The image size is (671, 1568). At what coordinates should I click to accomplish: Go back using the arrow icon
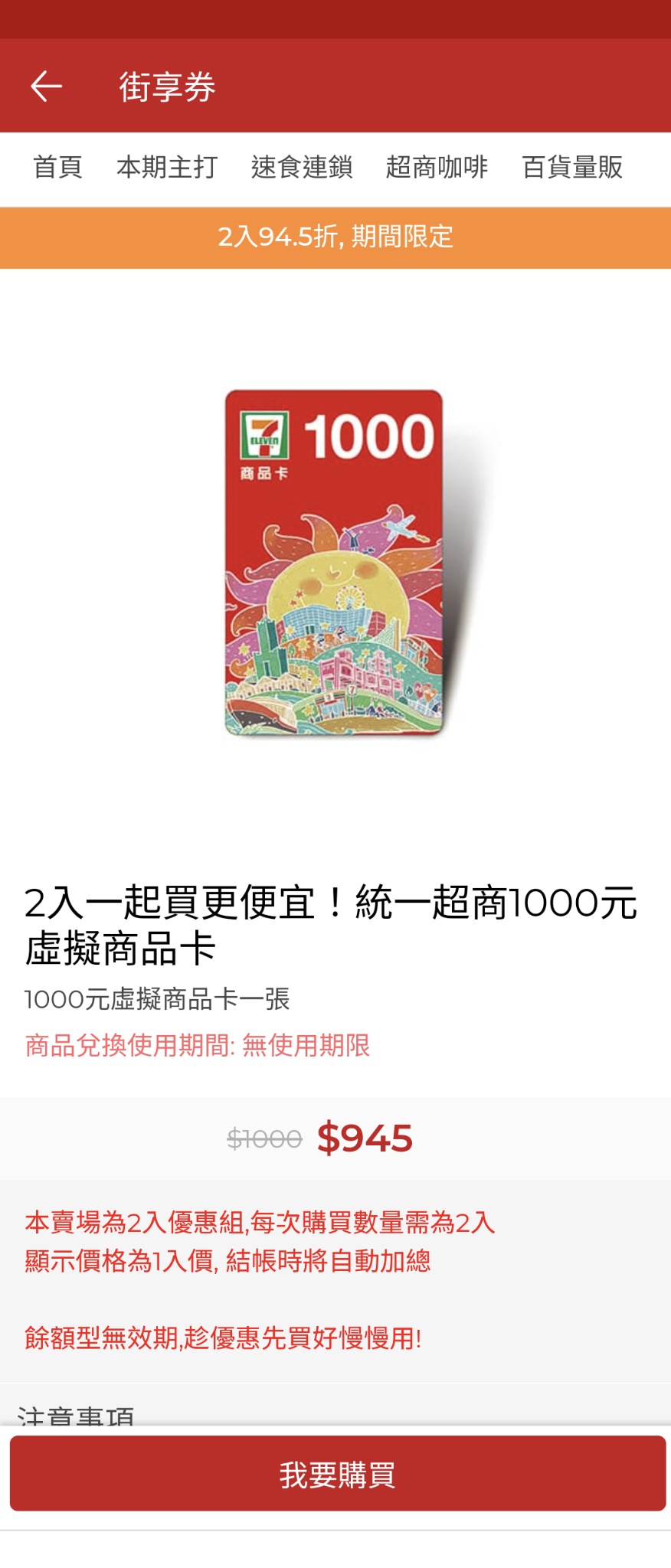pos(46,86)
